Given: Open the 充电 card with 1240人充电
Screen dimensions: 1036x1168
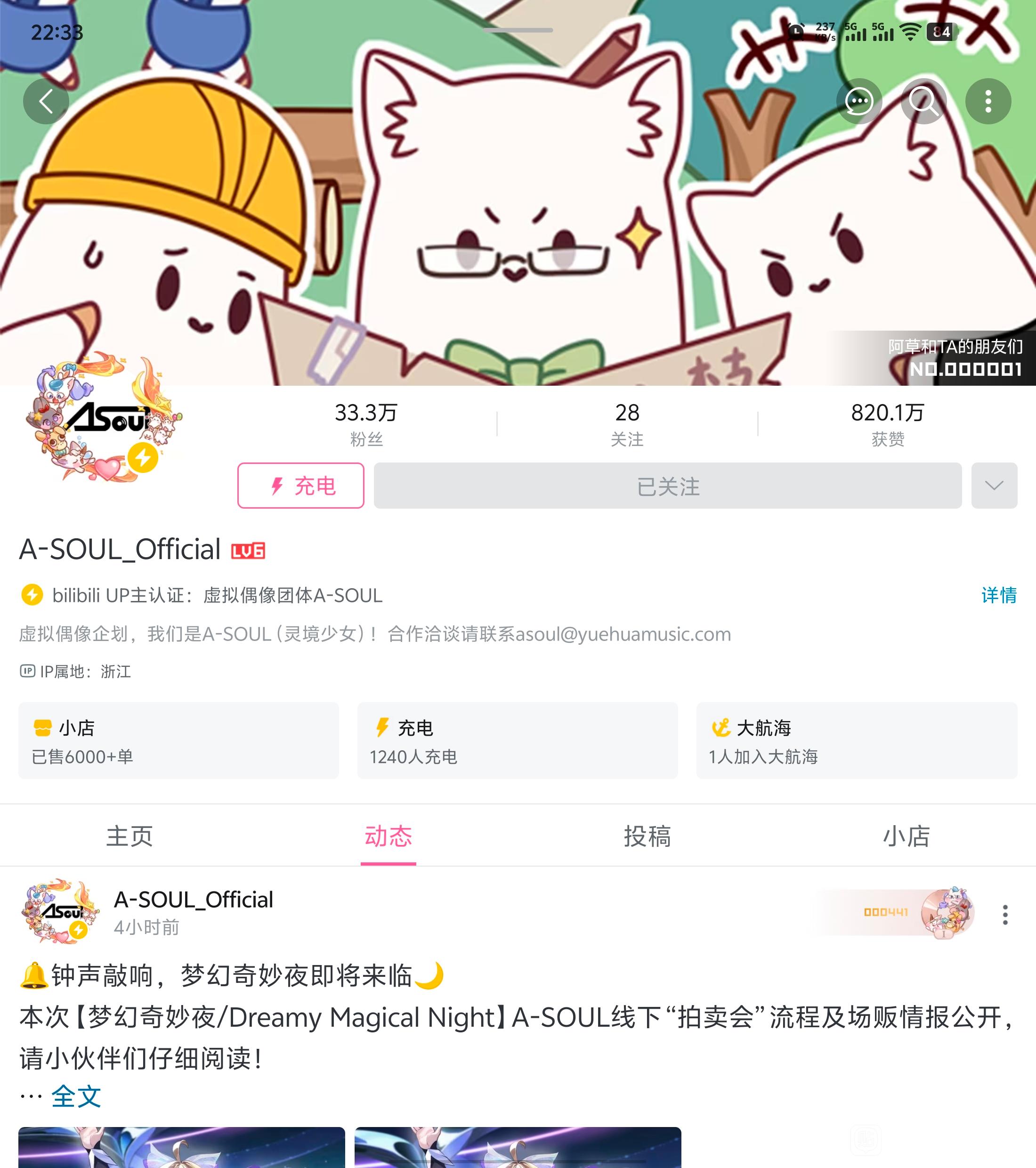Looking at the screenshot, I should point(517,740).
